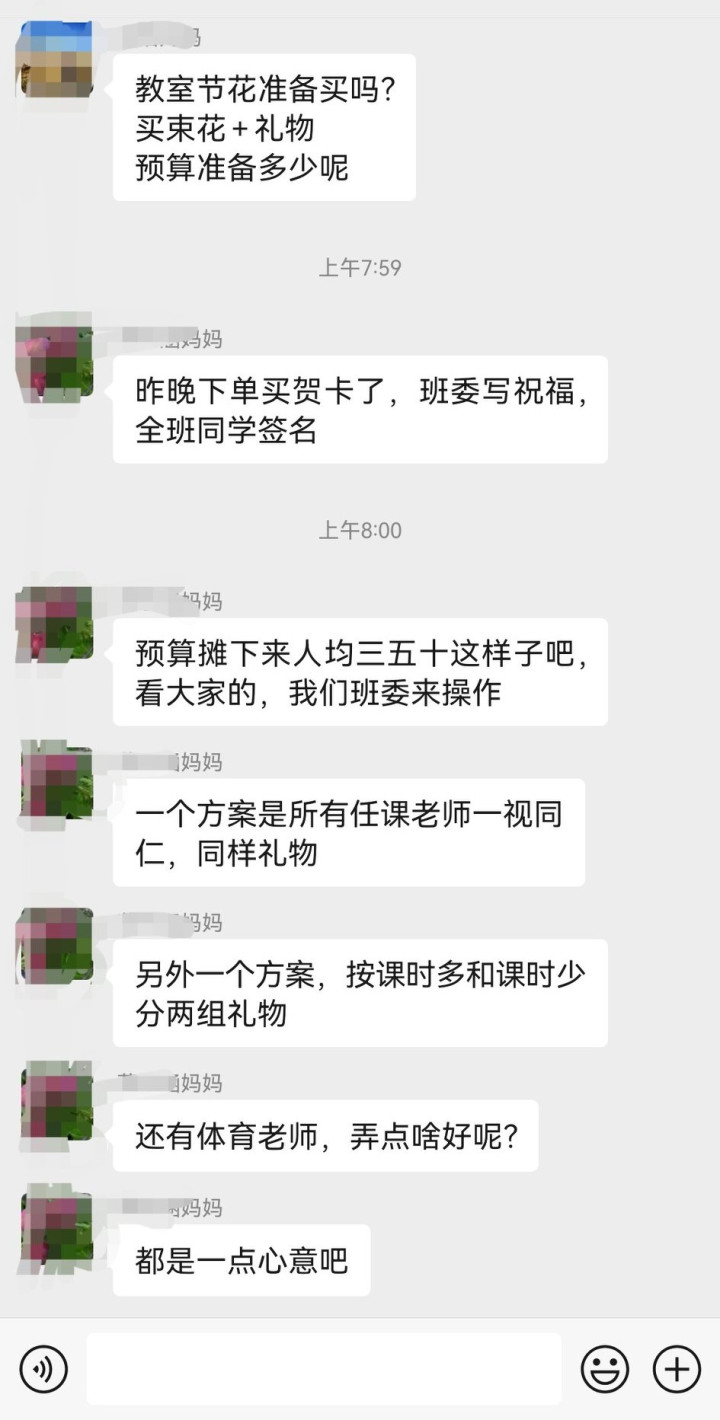This screenshot has width=720, height=1420.
Task: Focus the message text field
Action: (x=324, y=1369)
